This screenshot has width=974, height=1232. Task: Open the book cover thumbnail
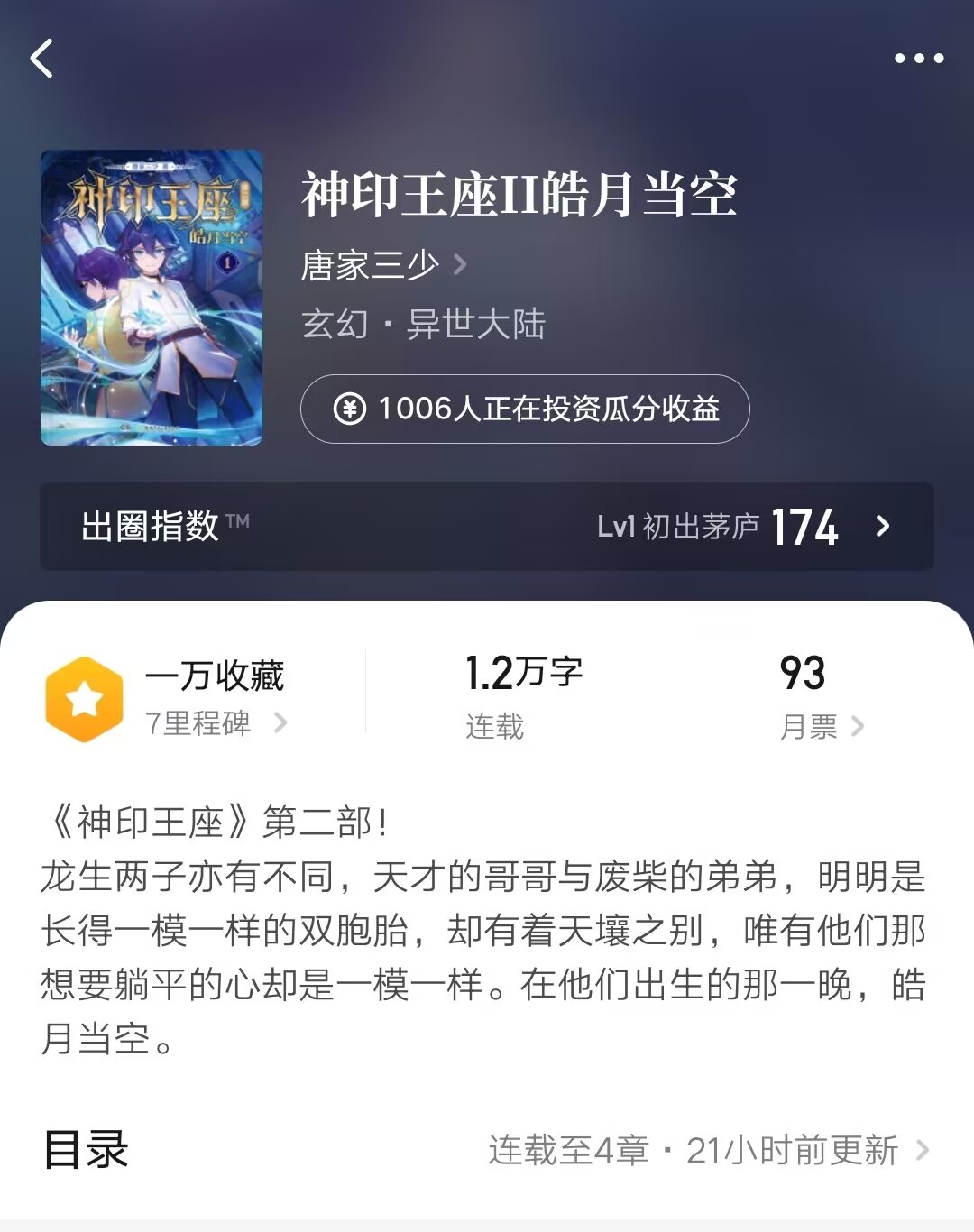(152, 297)
